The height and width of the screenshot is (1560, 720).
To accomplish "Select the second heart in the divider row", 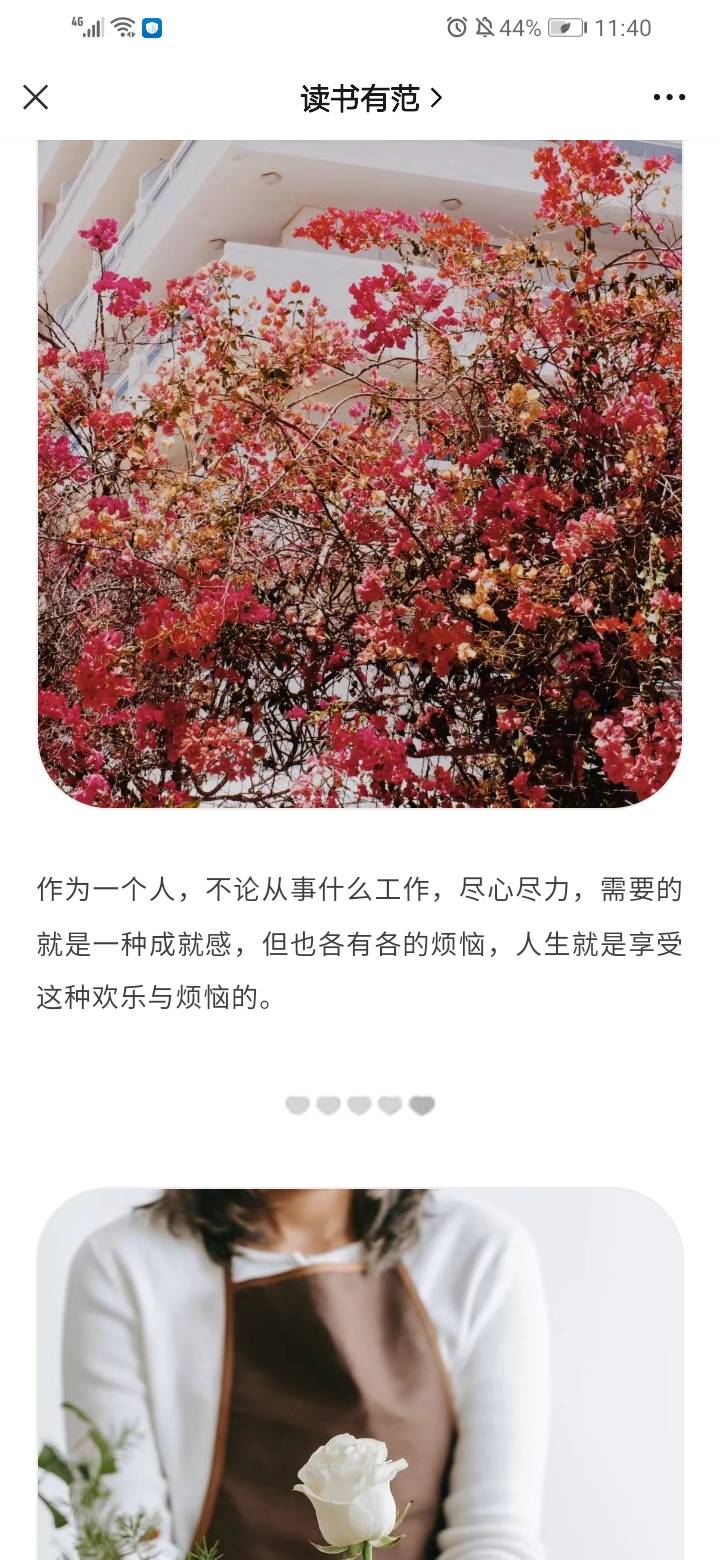I will (328, 1105).
